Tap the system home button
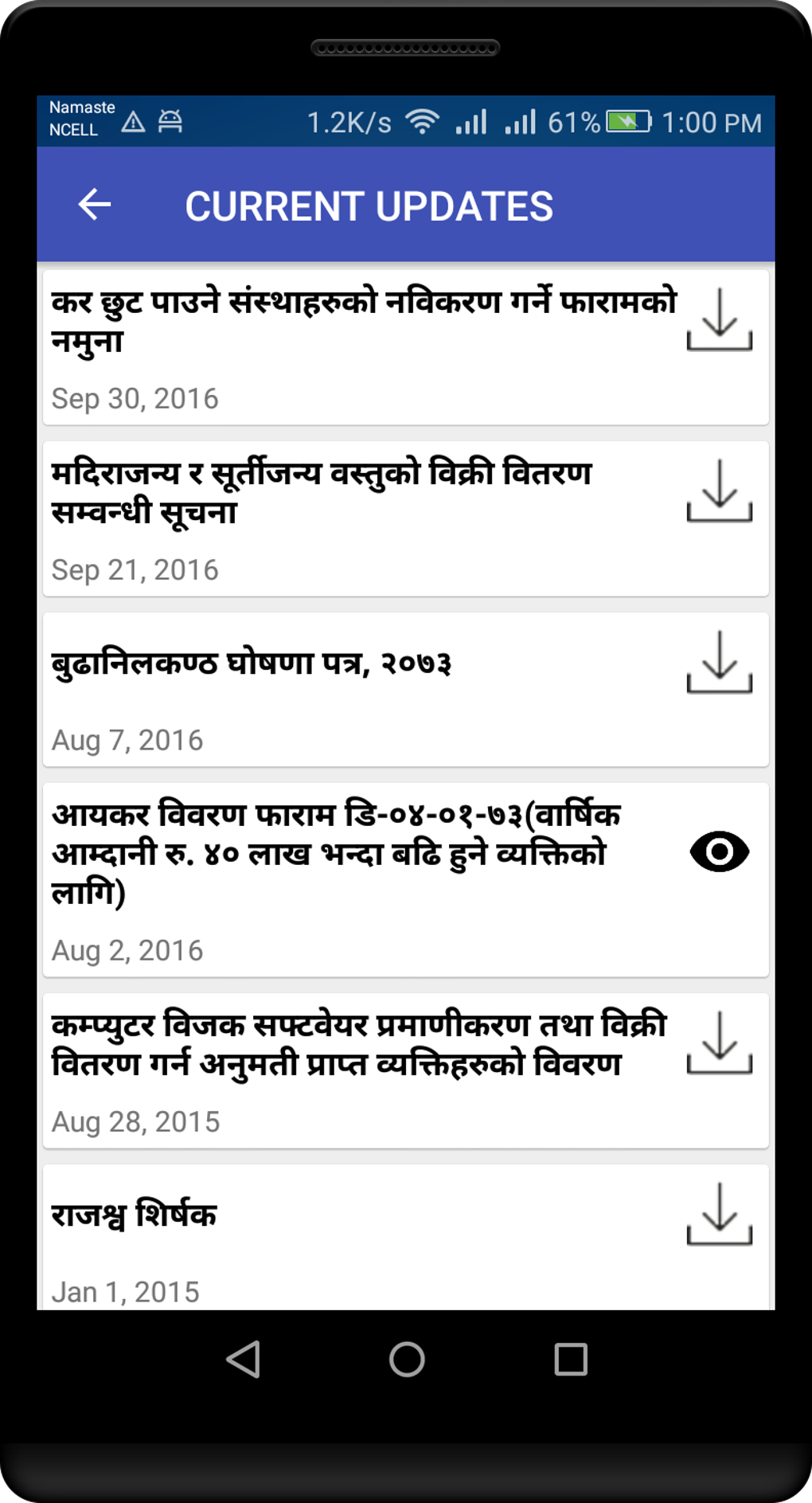Screen dimensions: 812x1503 point(407,1360)
